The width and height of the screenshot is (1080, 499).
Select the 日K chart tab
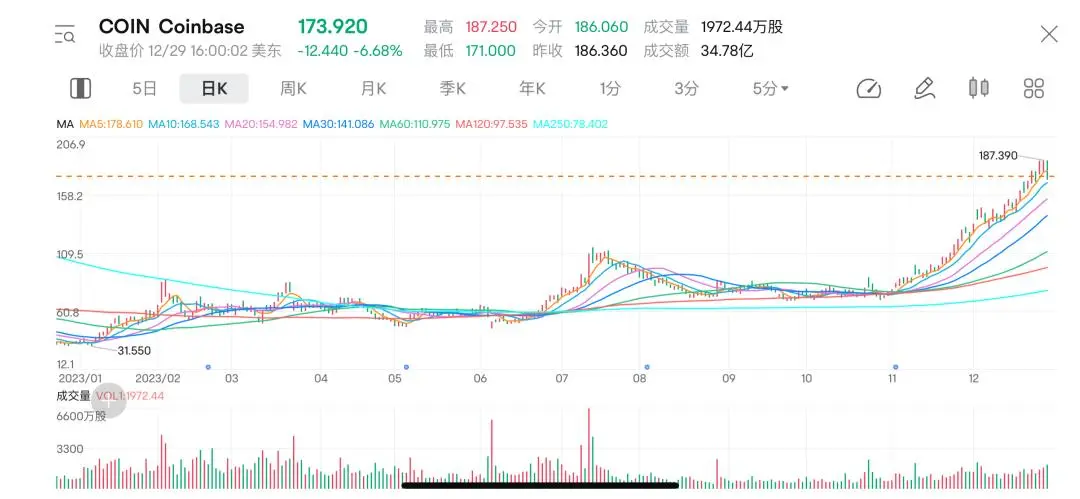click(x=214, y=88)
